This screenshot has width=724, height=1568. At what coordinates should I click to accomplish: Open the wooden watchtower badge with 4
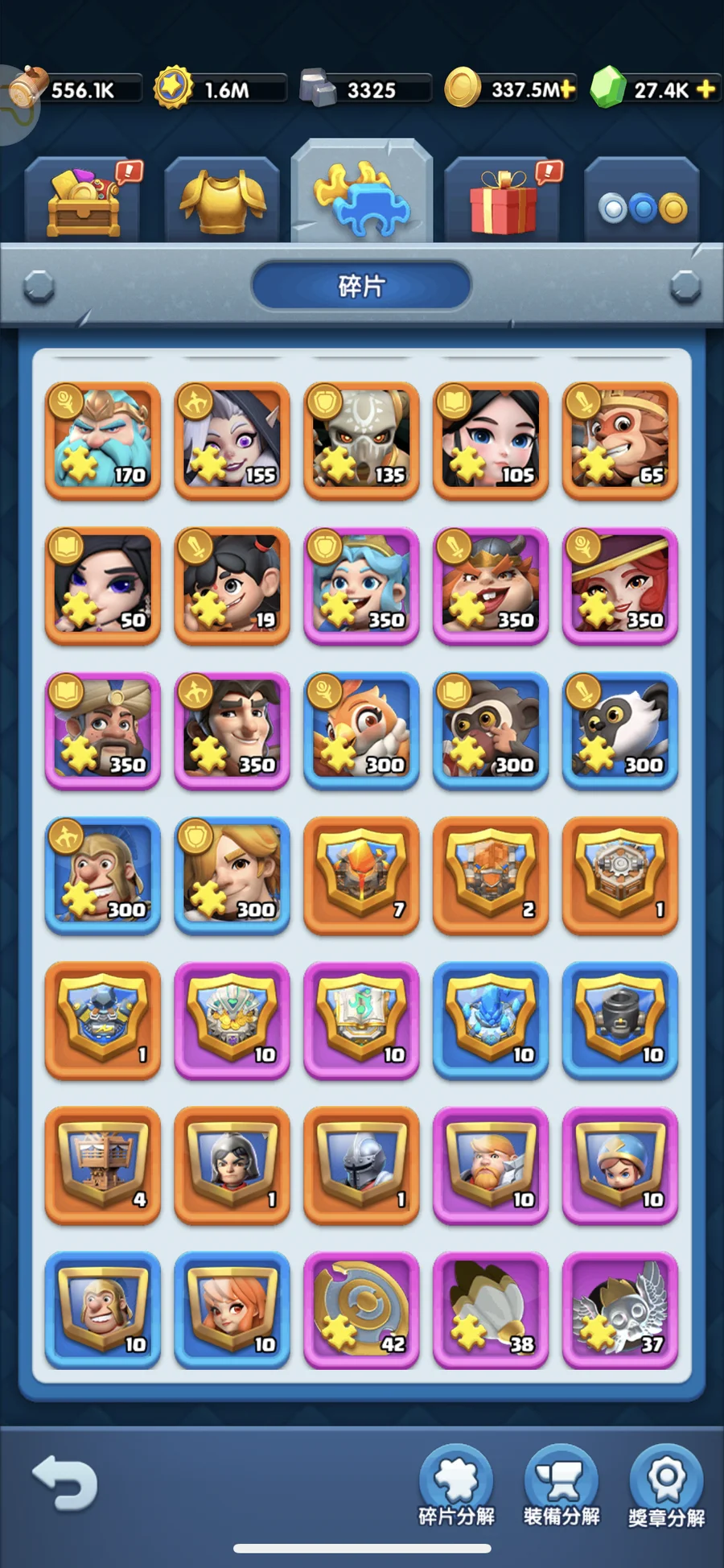tap(102, 1165)
